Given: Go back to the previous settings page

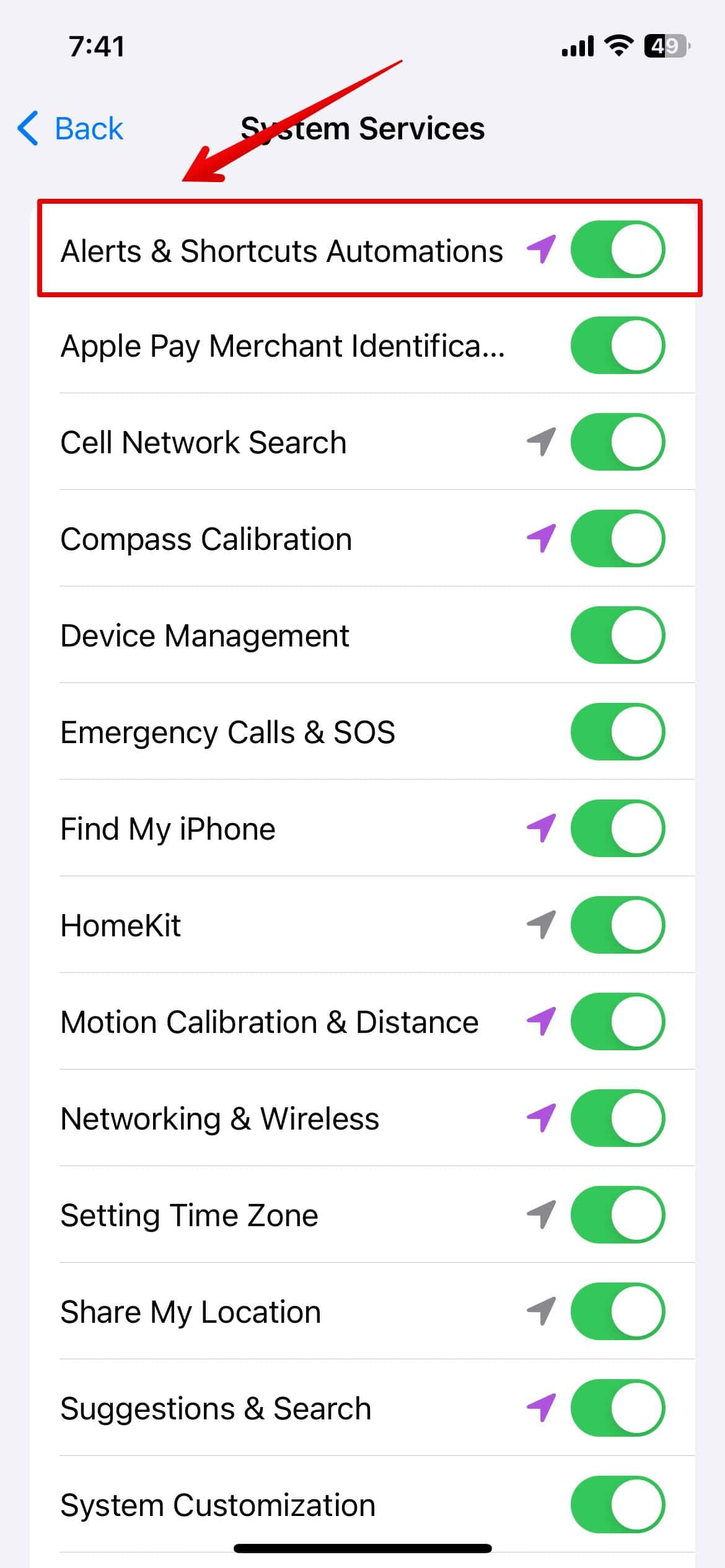Looking at the screenshot, I should [70, 129].
